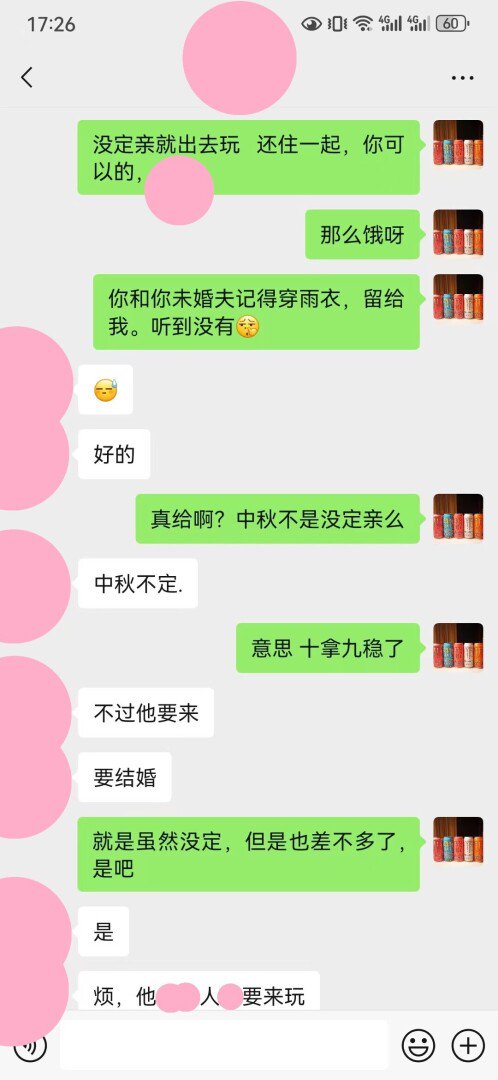Open the emoji picker
This screenshot has width=498, height=1080.
pos(419,1046)
